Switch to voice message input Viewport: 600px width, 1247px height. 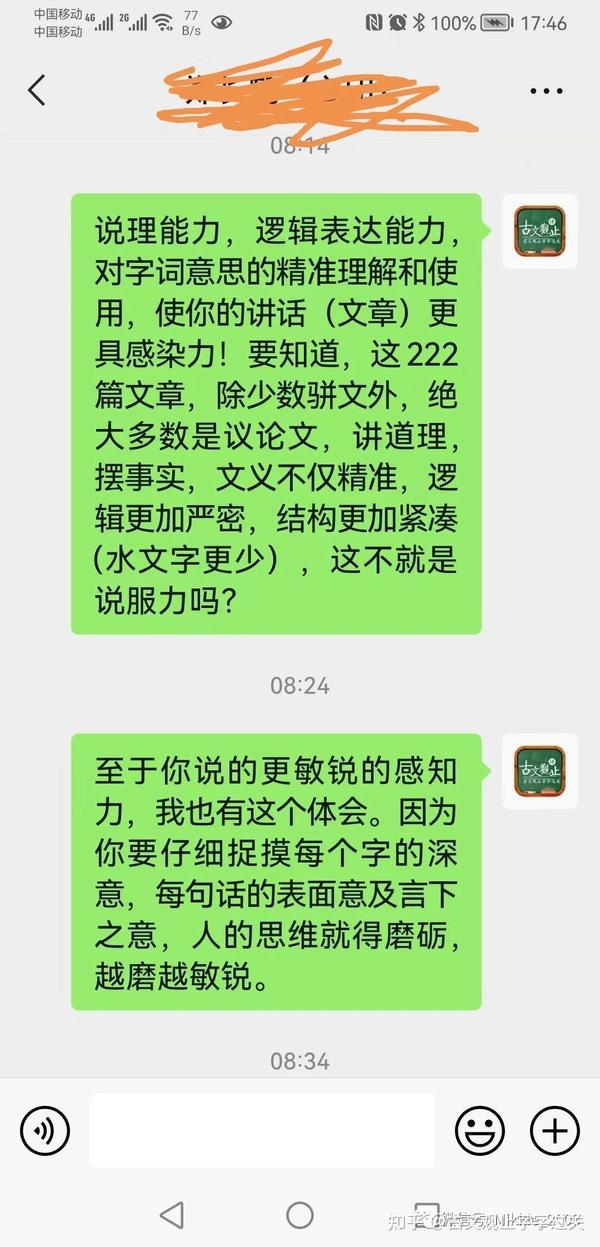[45, 1131]
